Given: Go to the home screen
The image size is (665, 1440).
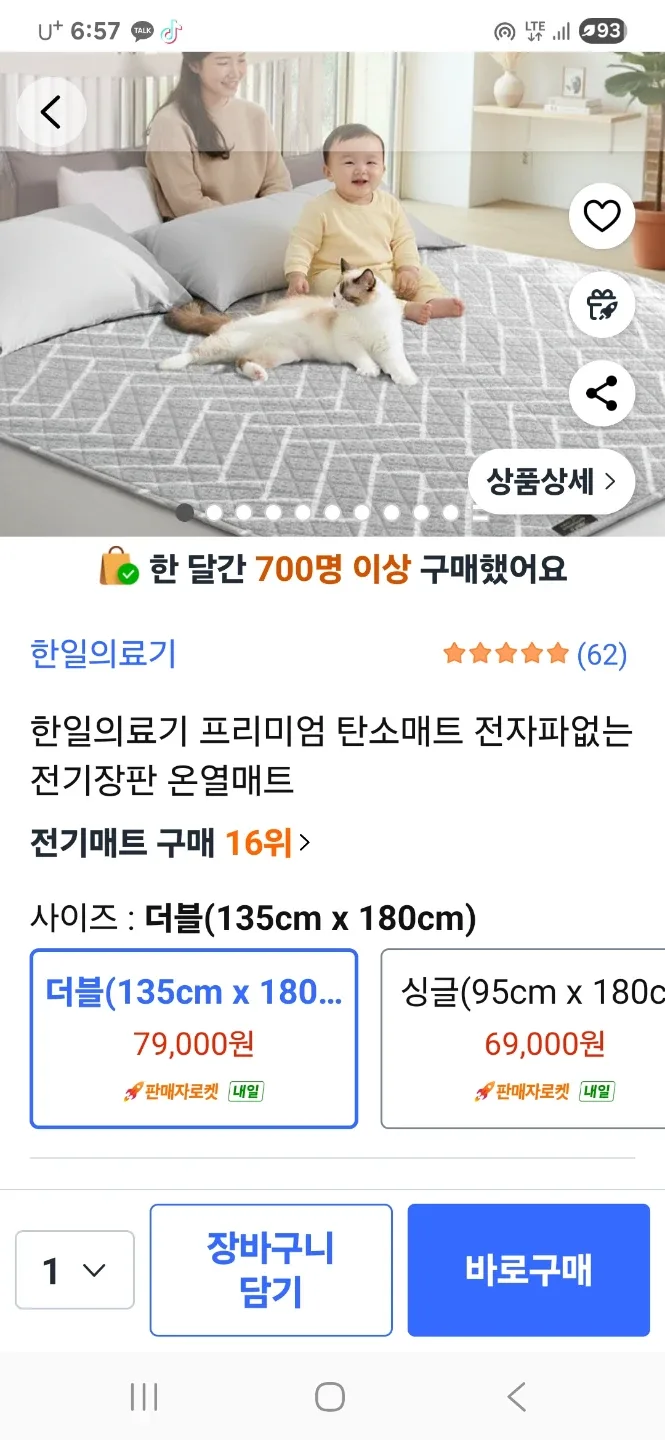Looking at the screenshot, I should click(x=330, y=1397).
